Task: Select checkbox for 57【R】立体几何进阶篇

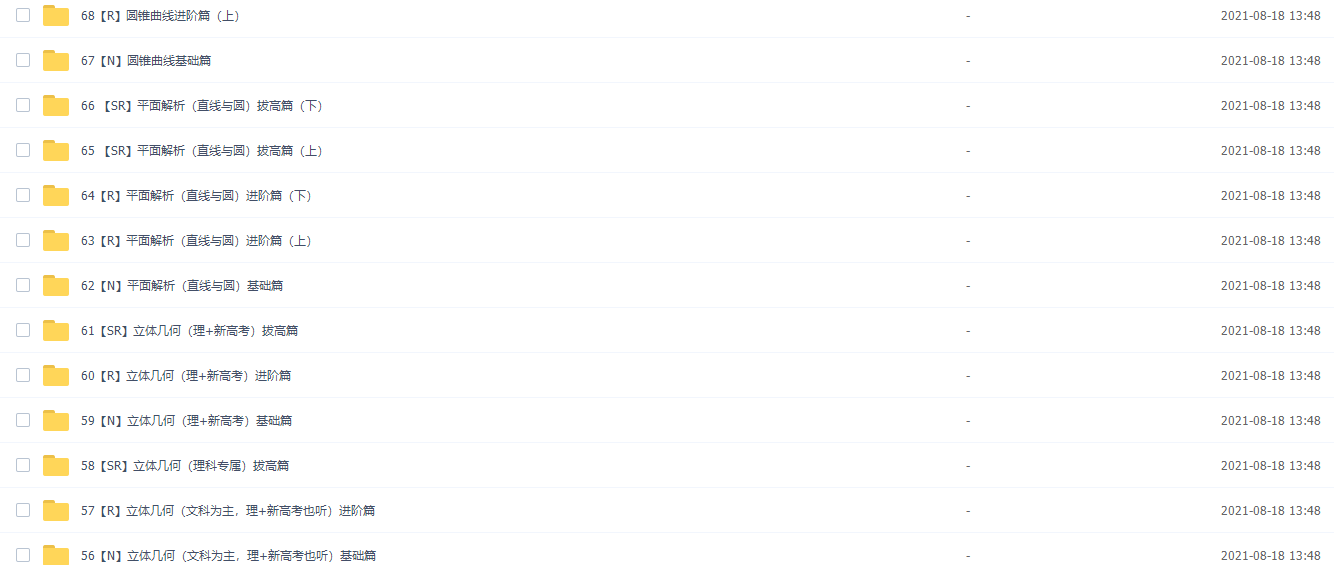Action: click(x=23, y=510)
